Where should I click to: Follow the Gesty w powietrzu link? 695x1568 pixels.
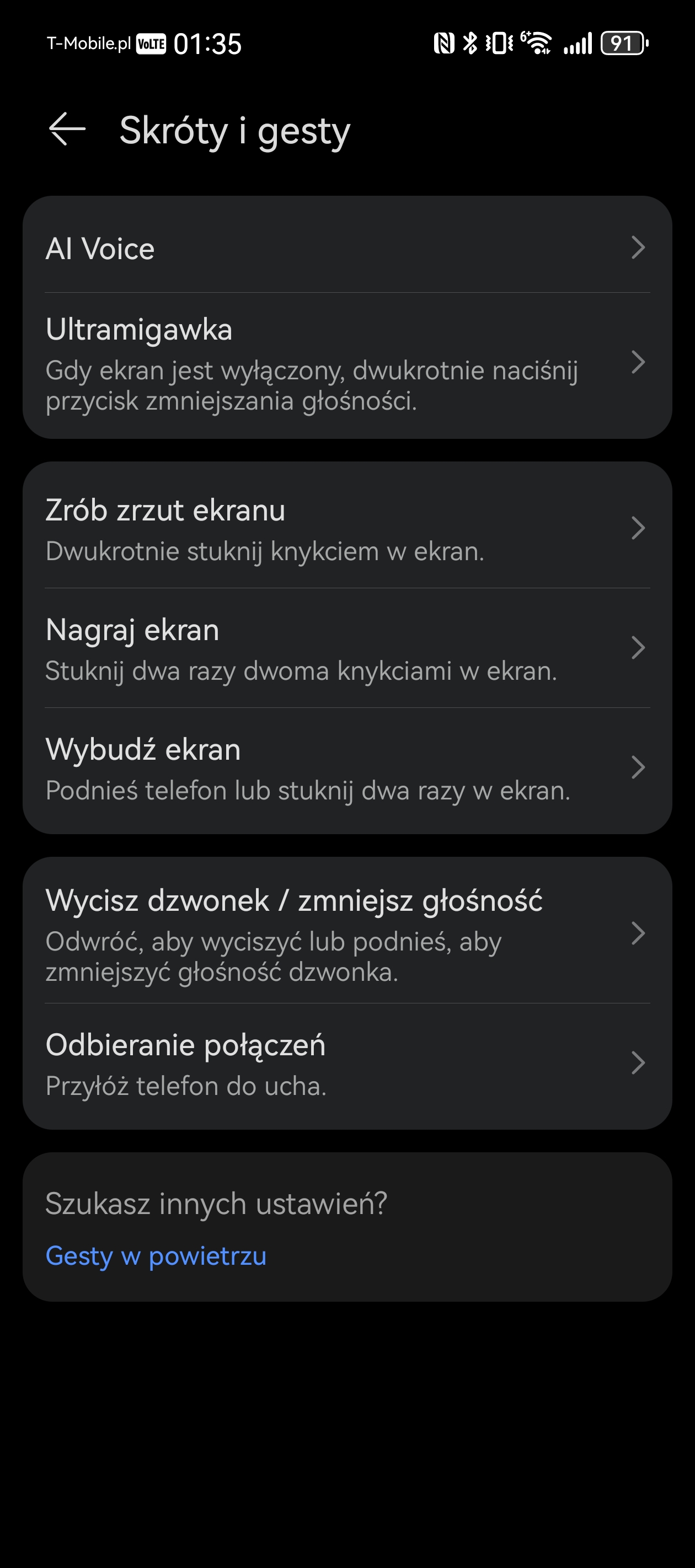(156, 1255)
